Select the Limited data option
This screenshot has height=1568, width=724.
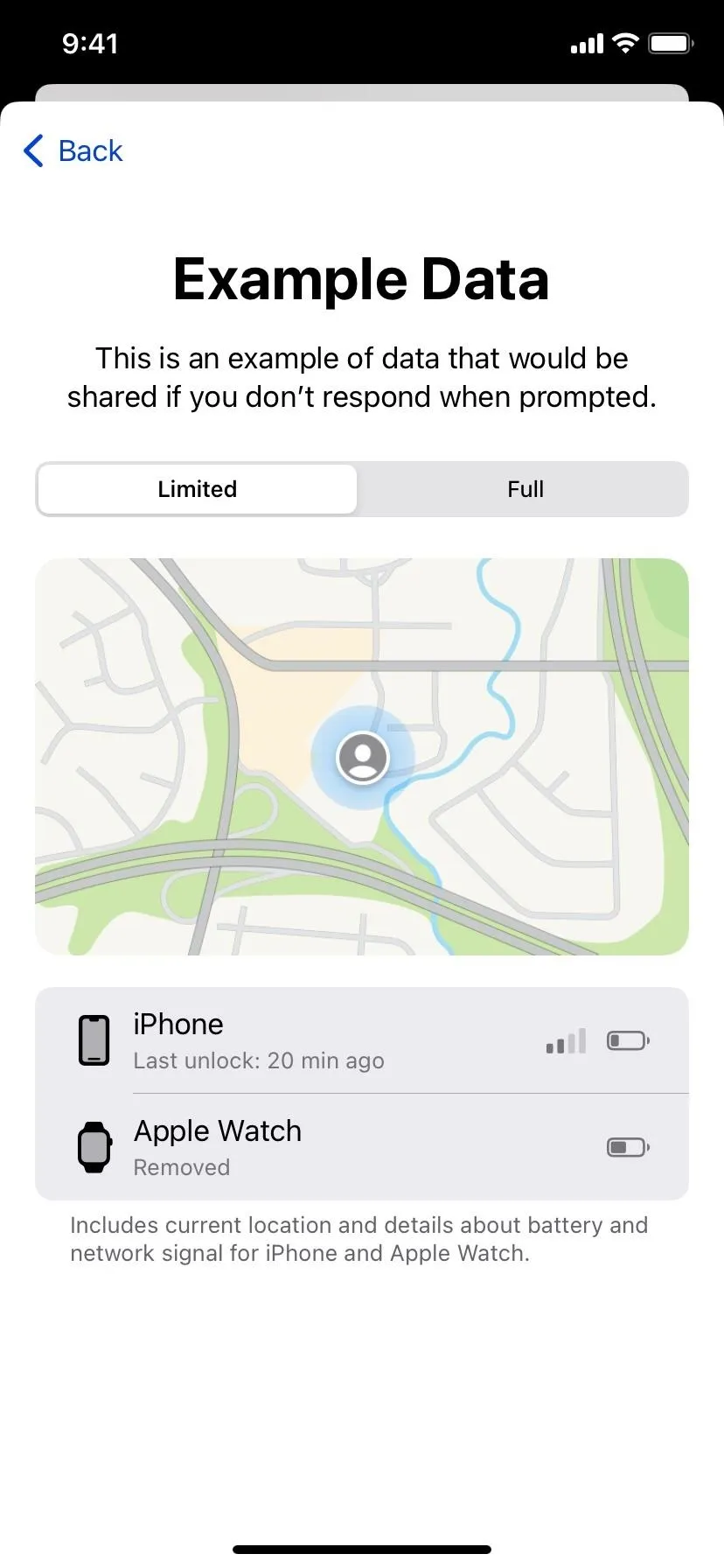198,489
